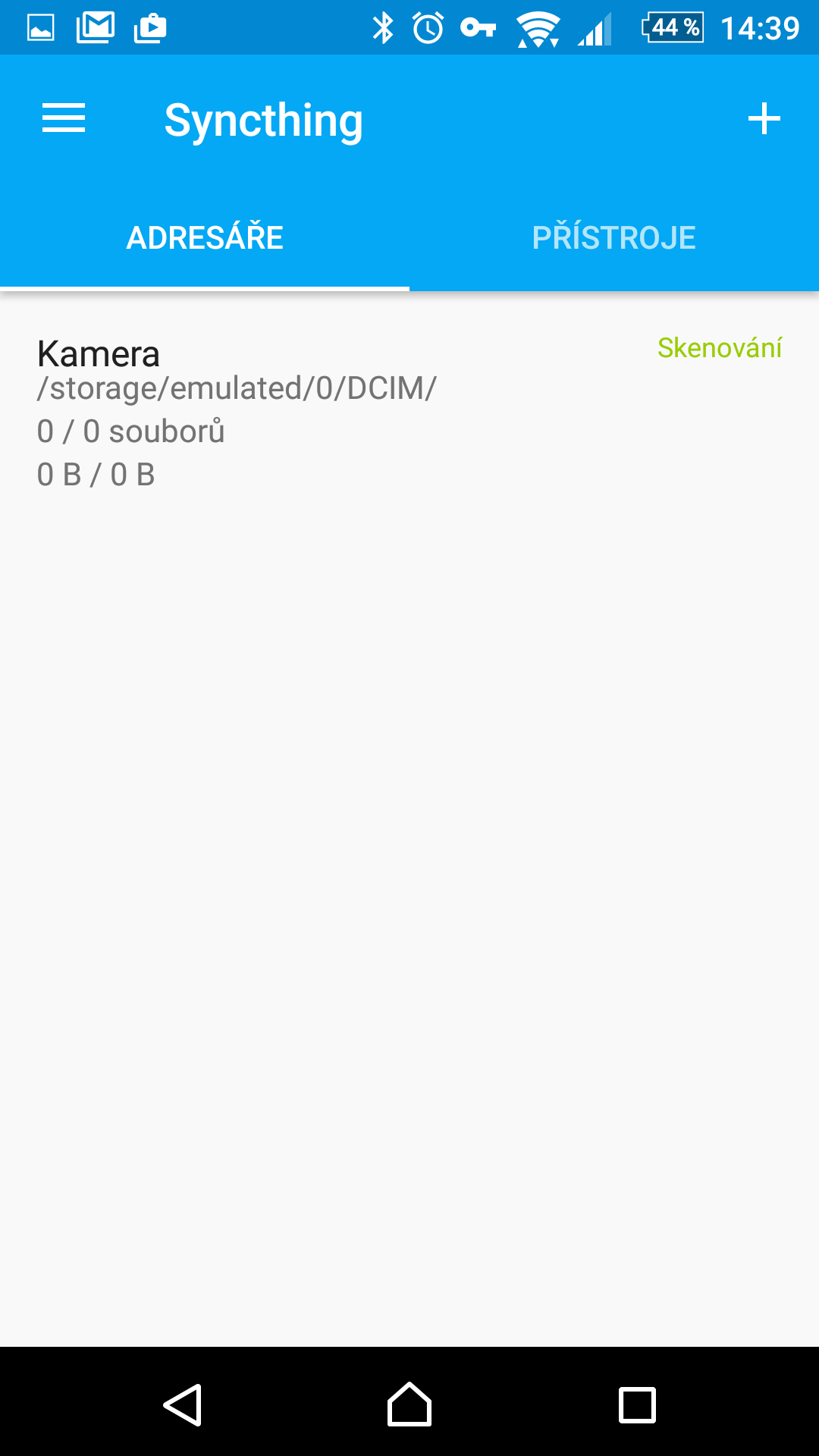Add a new folder with plus icon
The width and height of the screenshot is (819, 1456).
[x=764, y=119]
